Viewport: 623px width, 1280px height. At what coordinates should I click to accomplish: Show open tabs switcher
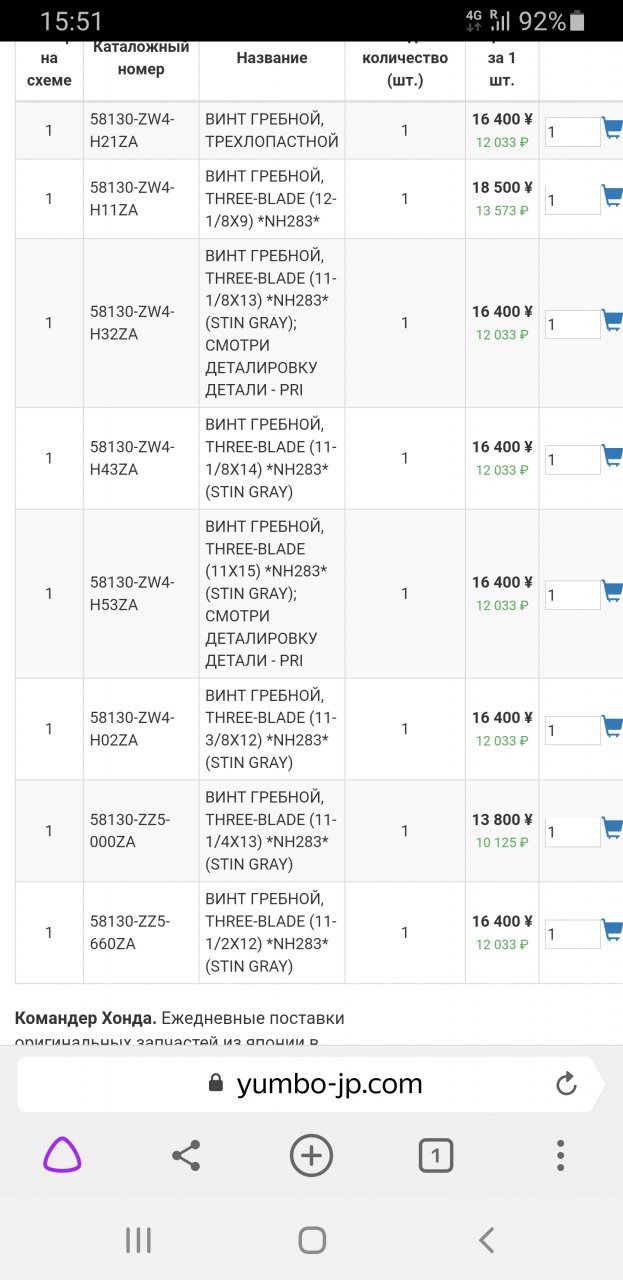click(x=435, y=1156)
